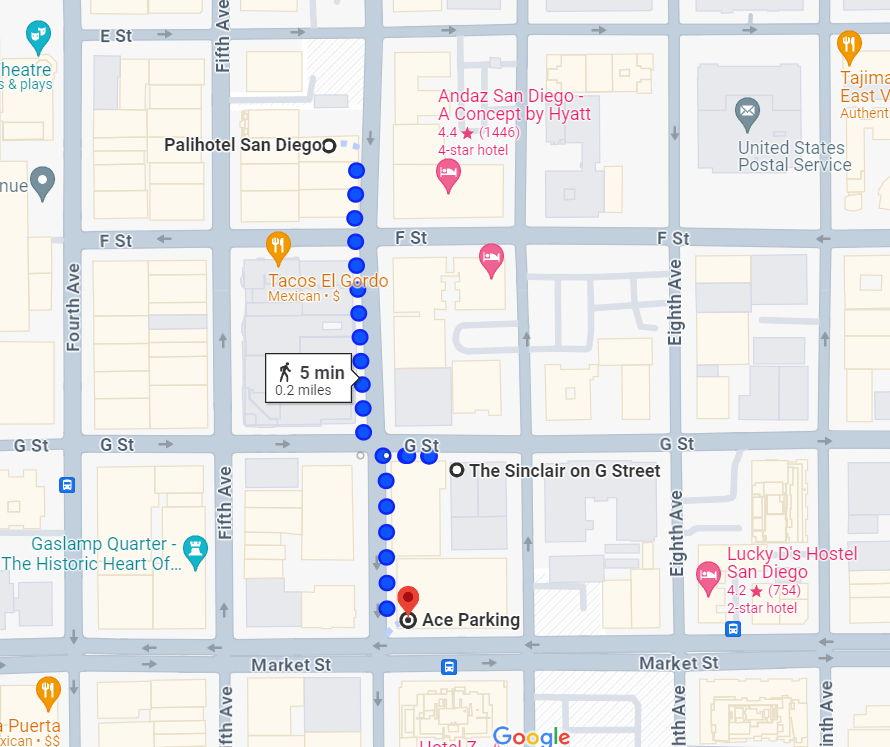
Task: Select the Tacos El Gordo restaurant marker
Action: pos(279,245)
